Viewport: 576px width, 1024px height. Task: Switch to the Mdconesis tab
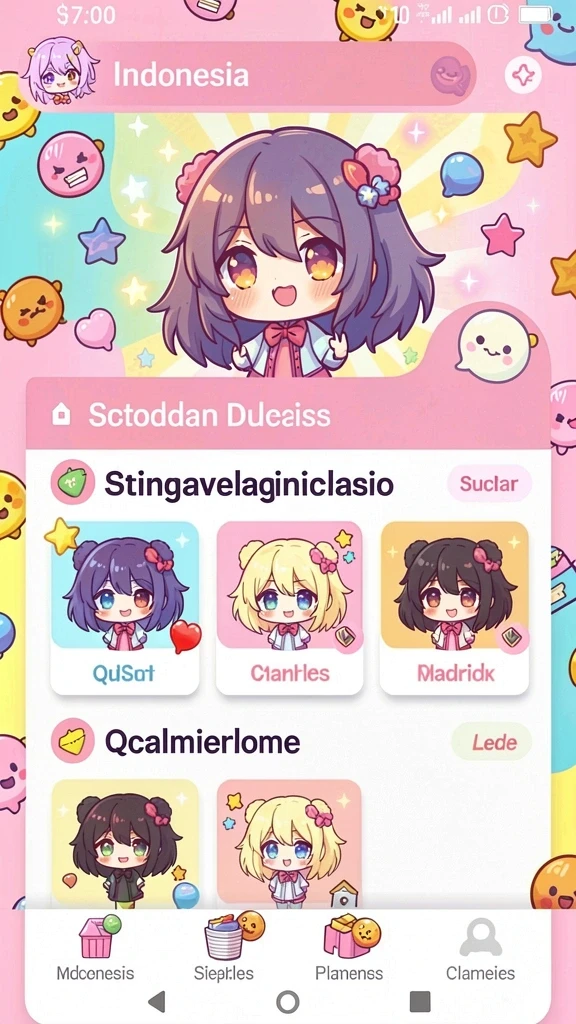pos(95,948)
